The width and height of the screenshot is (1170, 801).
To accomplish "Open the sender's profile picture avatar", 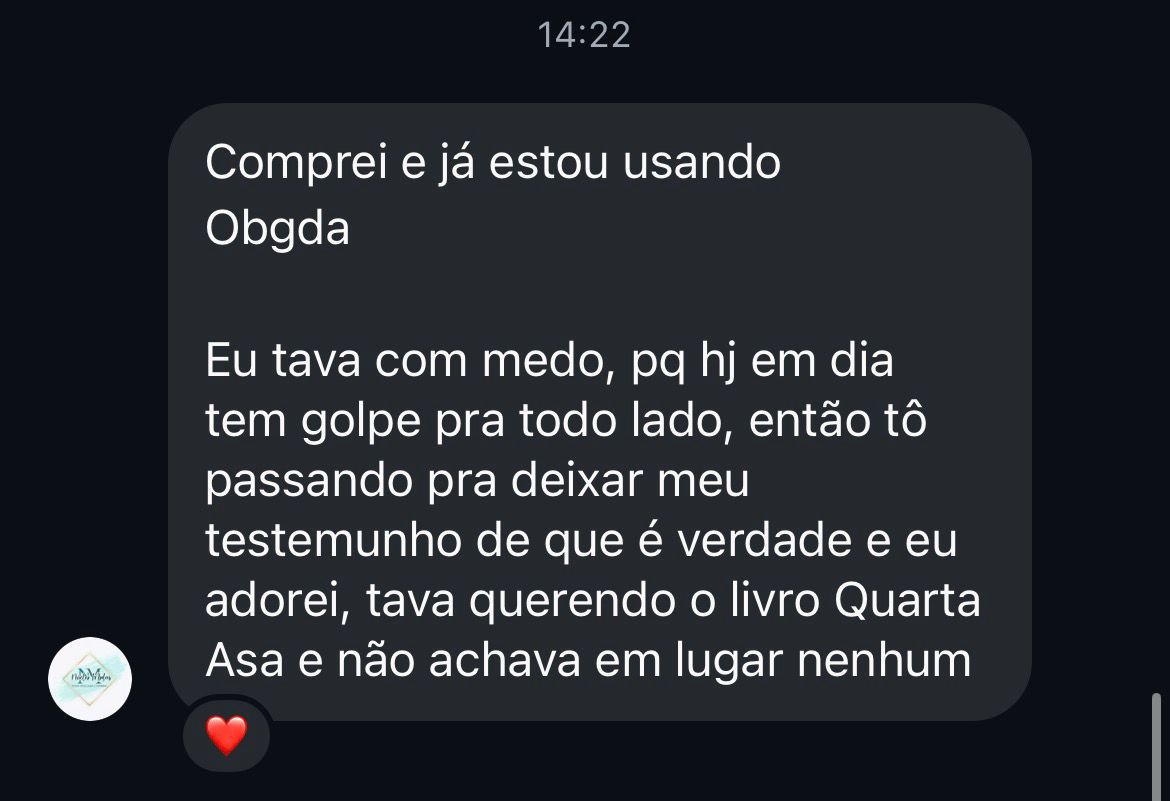I will (x=90, y=679).
